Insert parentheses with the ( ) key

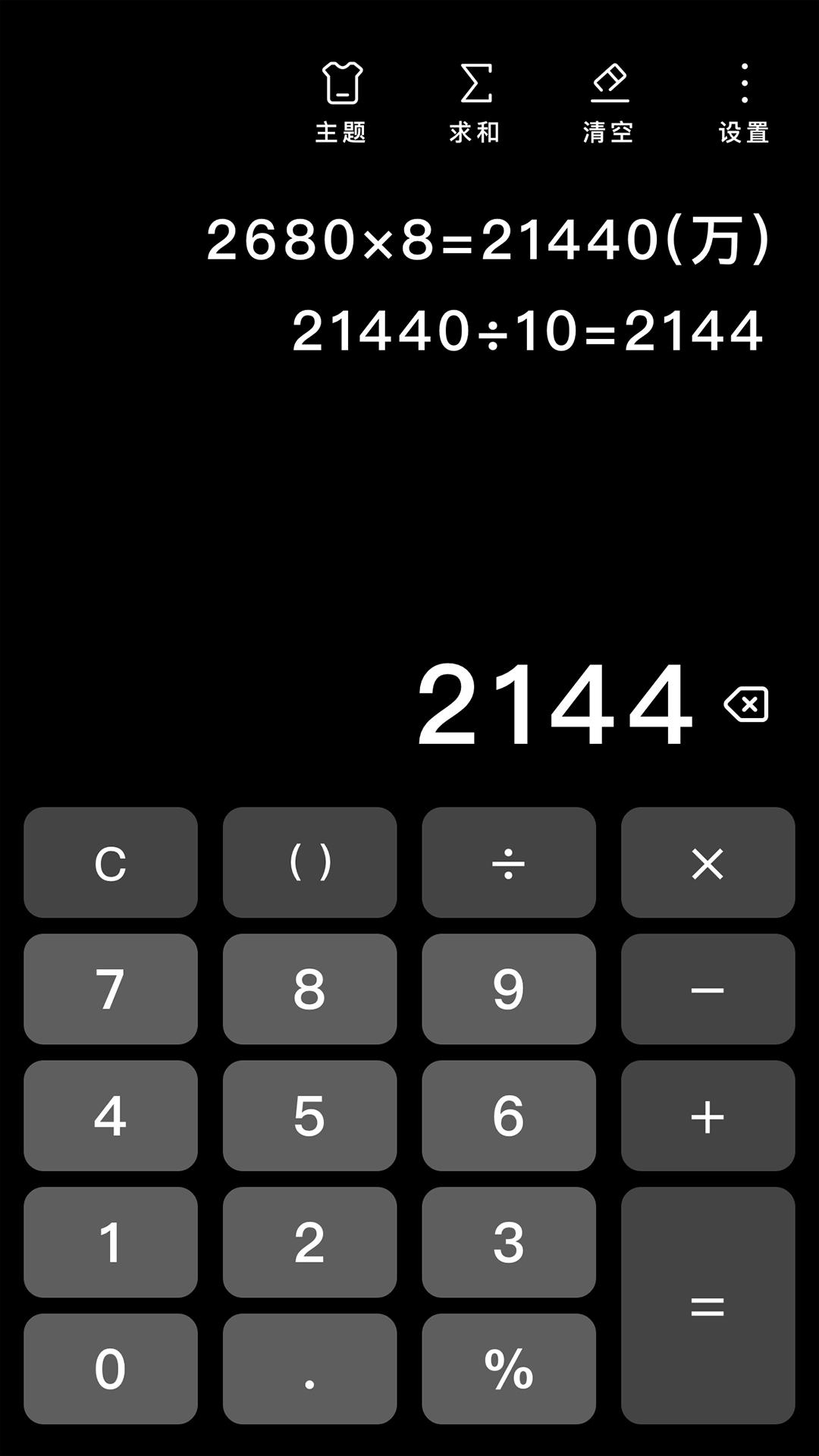tap(309, 862)
